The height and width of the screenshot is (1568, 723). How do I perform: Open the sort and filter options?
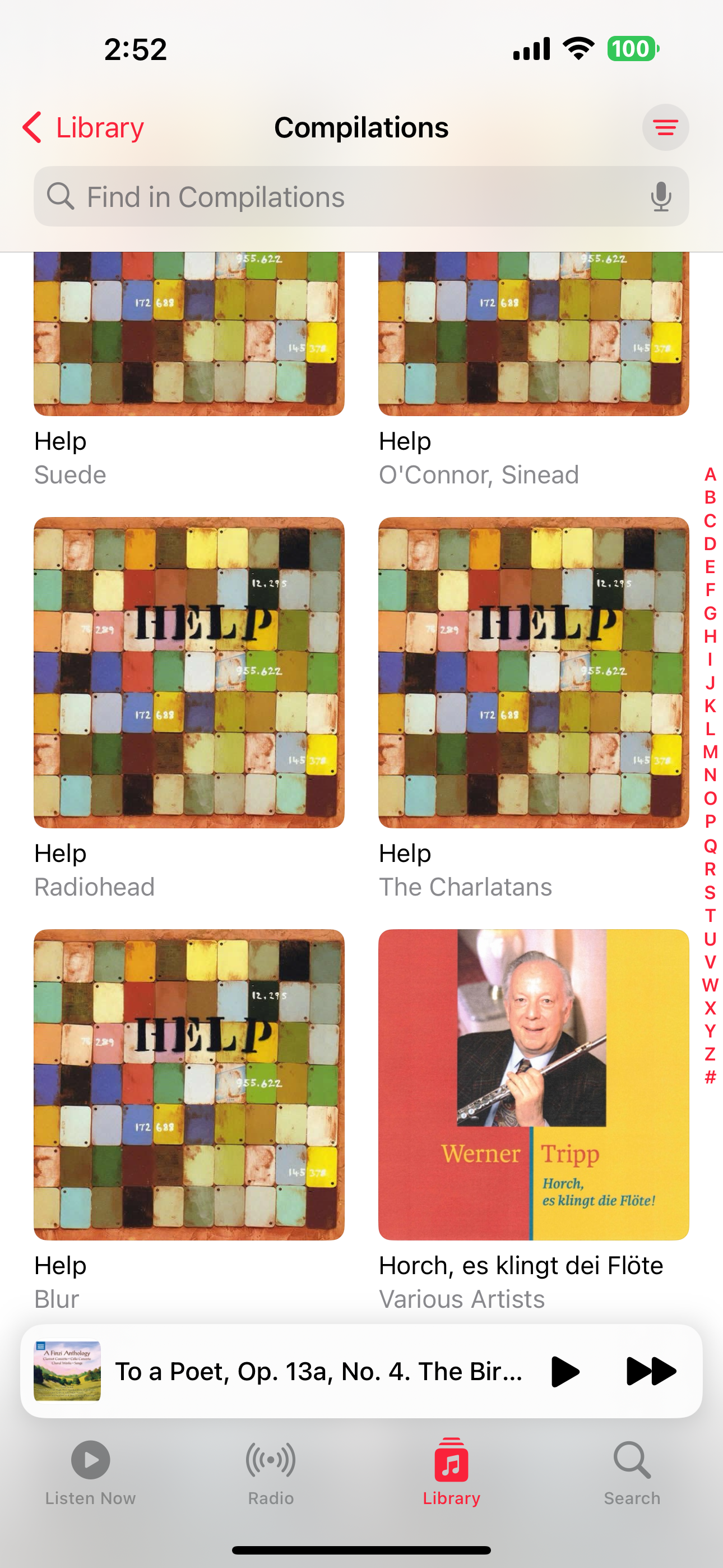click(x=665, y=127)
